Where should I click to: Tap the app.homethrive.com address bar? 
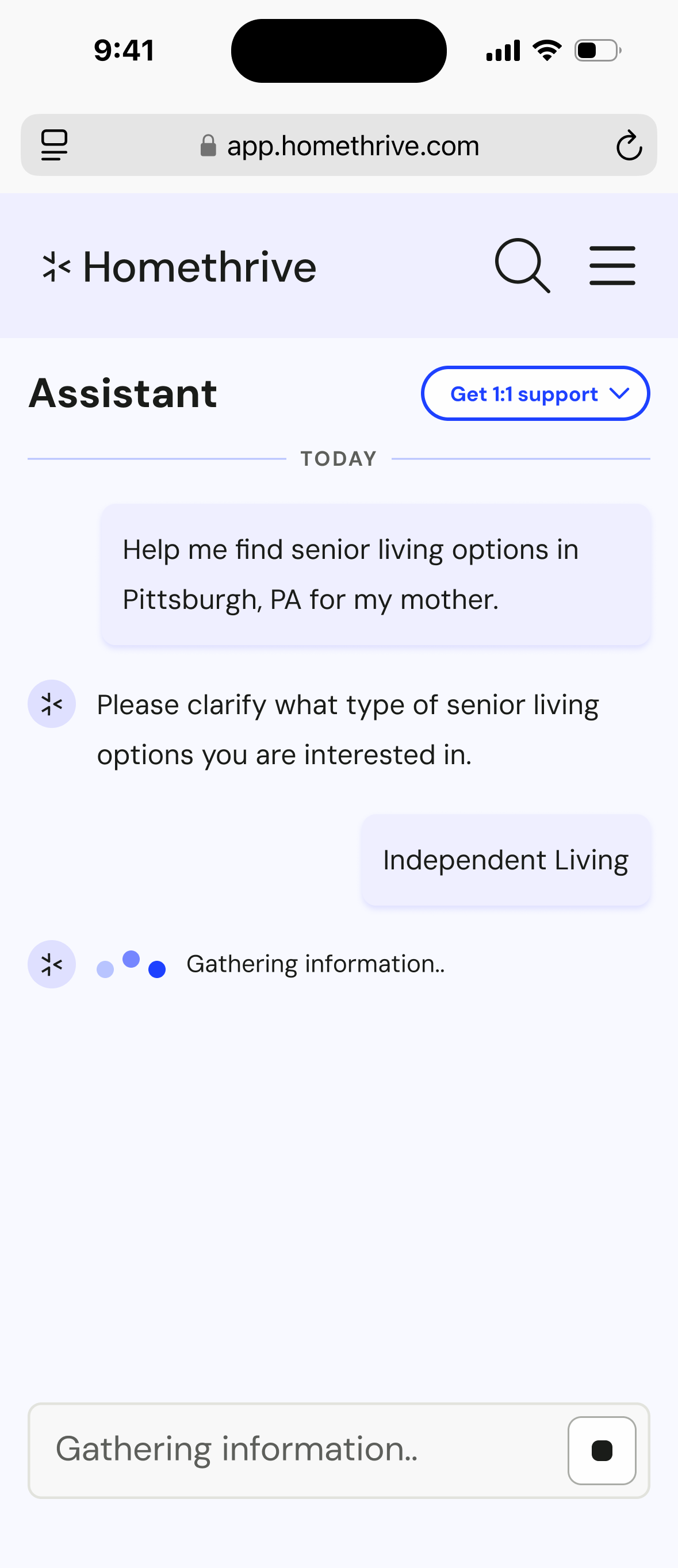point(340,146)
